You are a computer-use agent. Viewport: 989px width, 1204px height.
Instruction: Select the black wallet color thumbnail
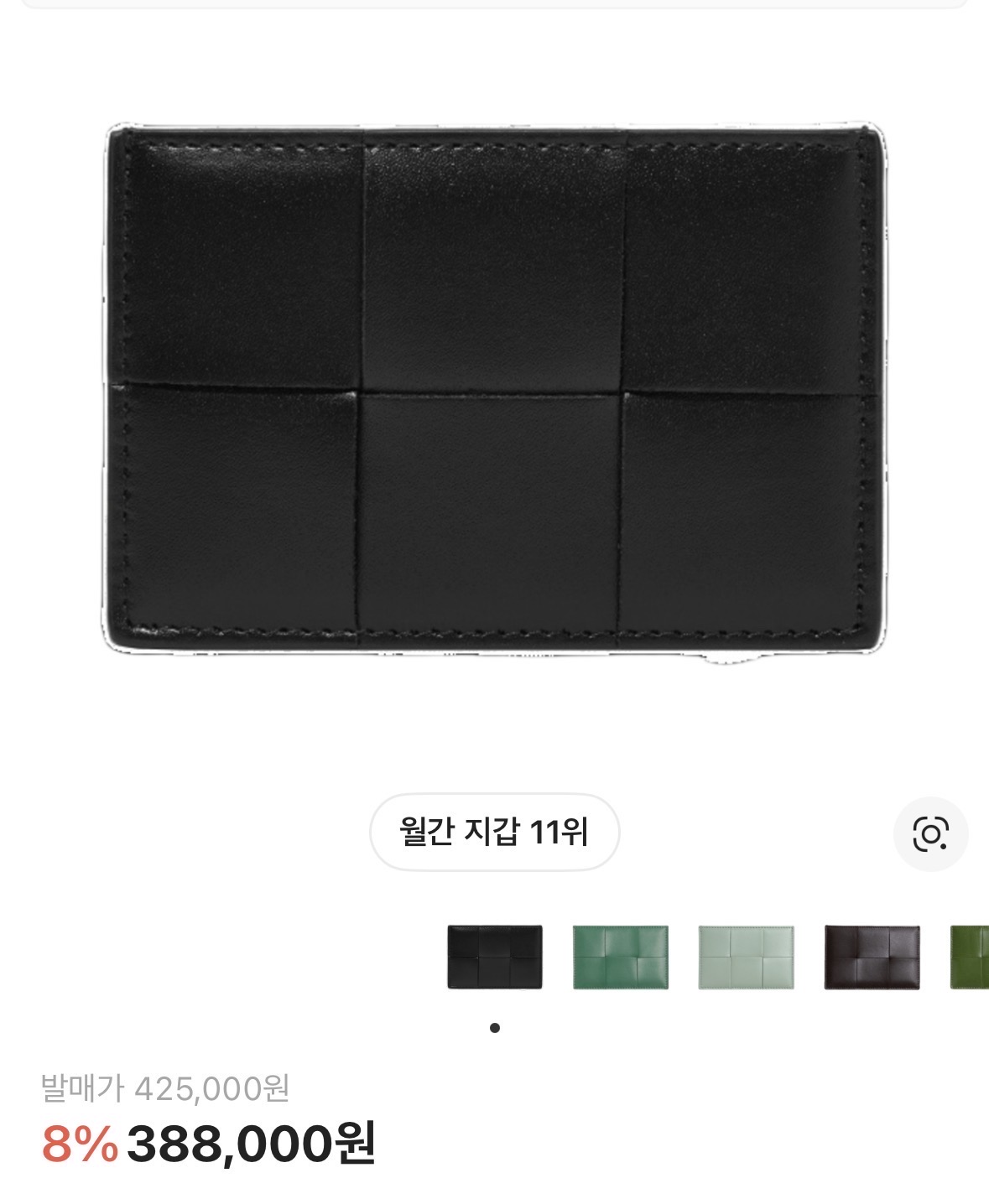click(495, 957)
